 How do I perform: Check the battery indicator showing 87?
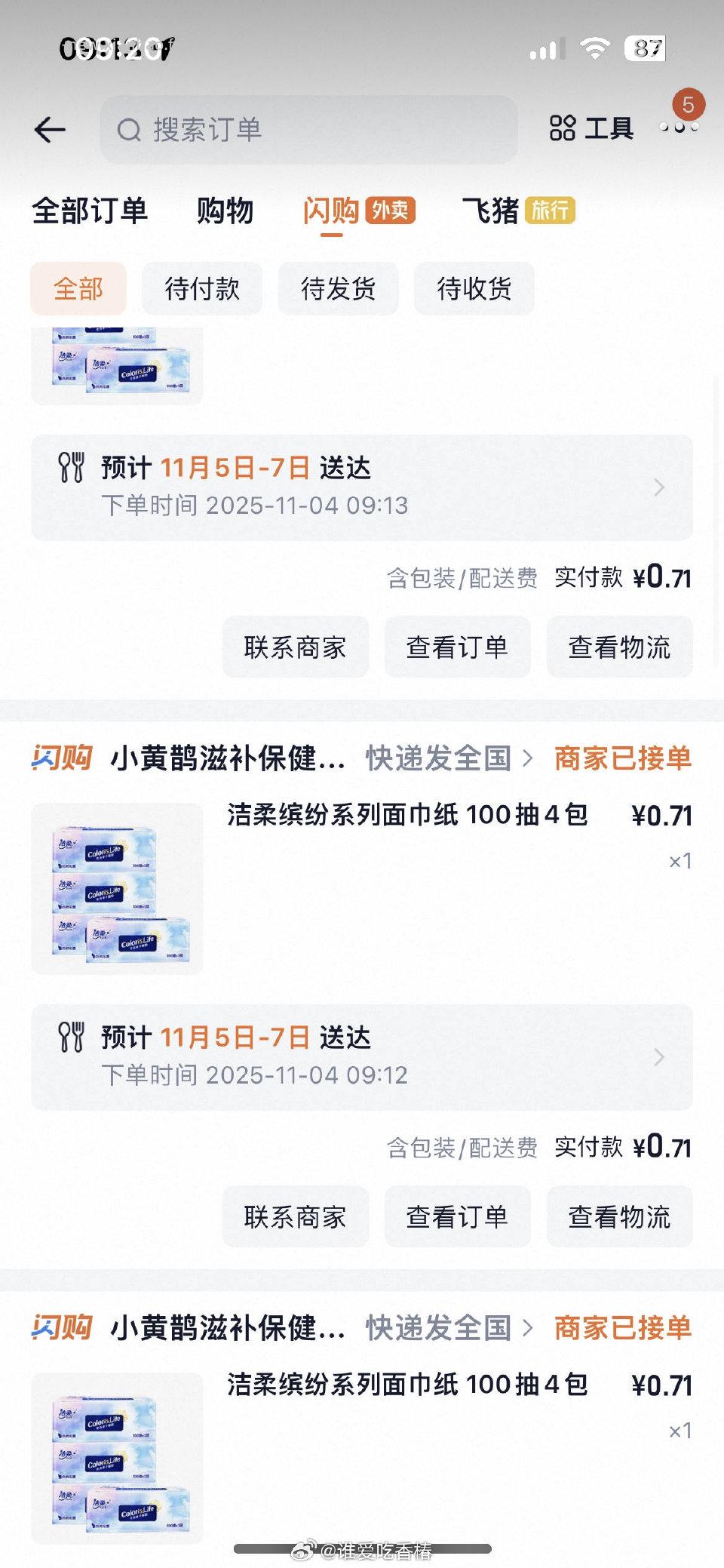coord(646,48)
